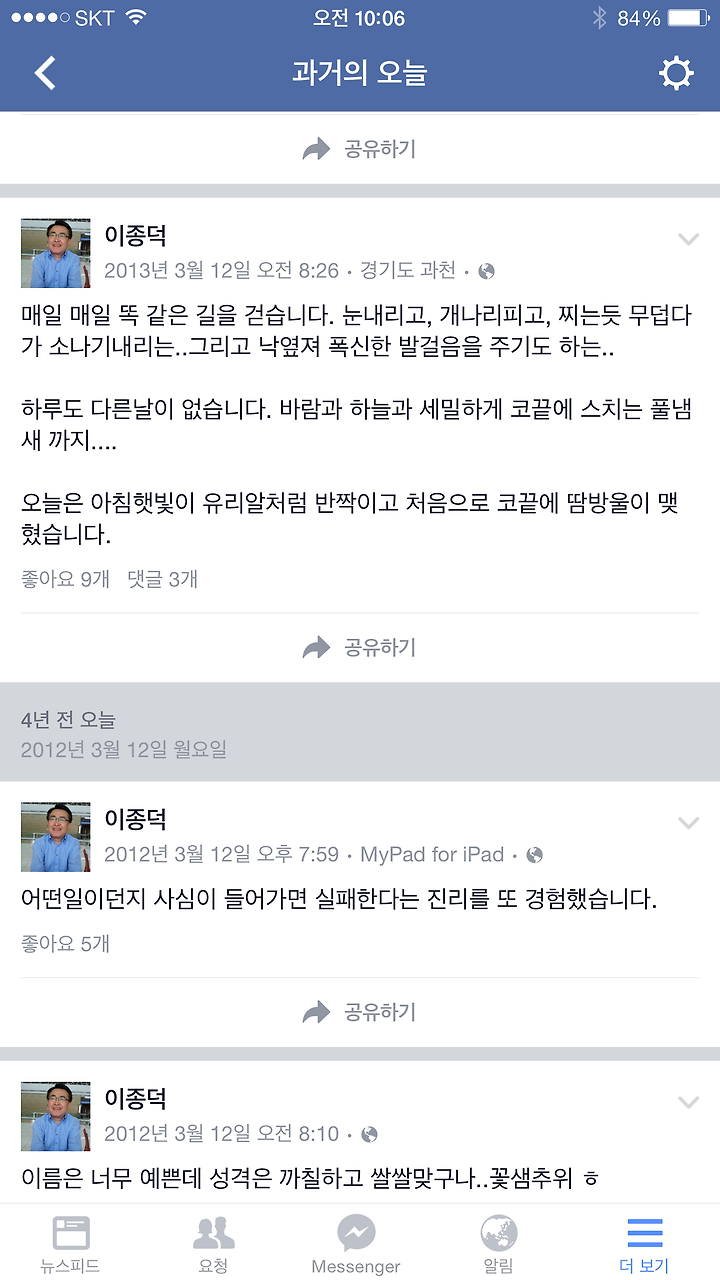Share the 오후 7:59 post with 공유하기
Viewport: 720px width, 1280px height.
click(360, 1013)
